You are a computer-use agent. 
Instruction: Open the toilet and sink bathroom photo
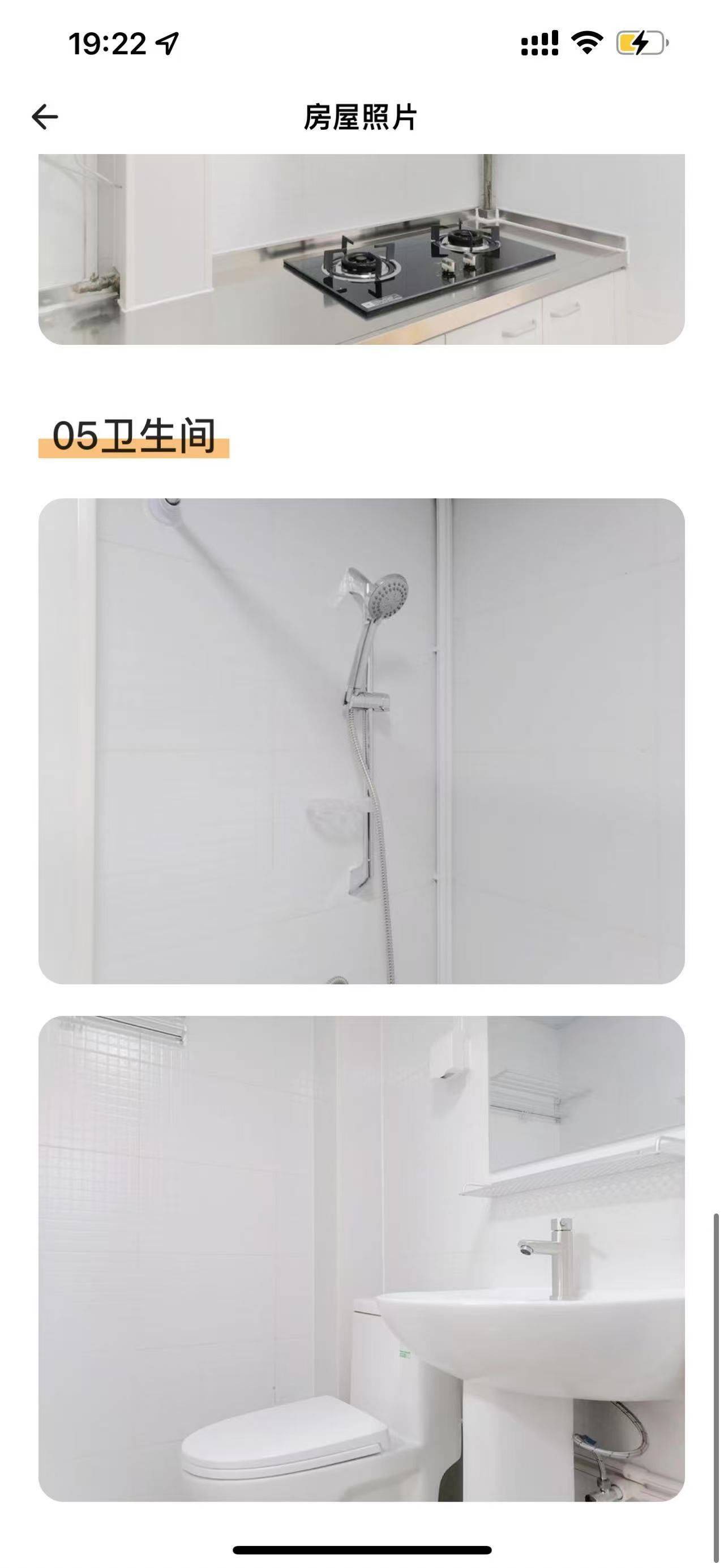click(361, 1258)
